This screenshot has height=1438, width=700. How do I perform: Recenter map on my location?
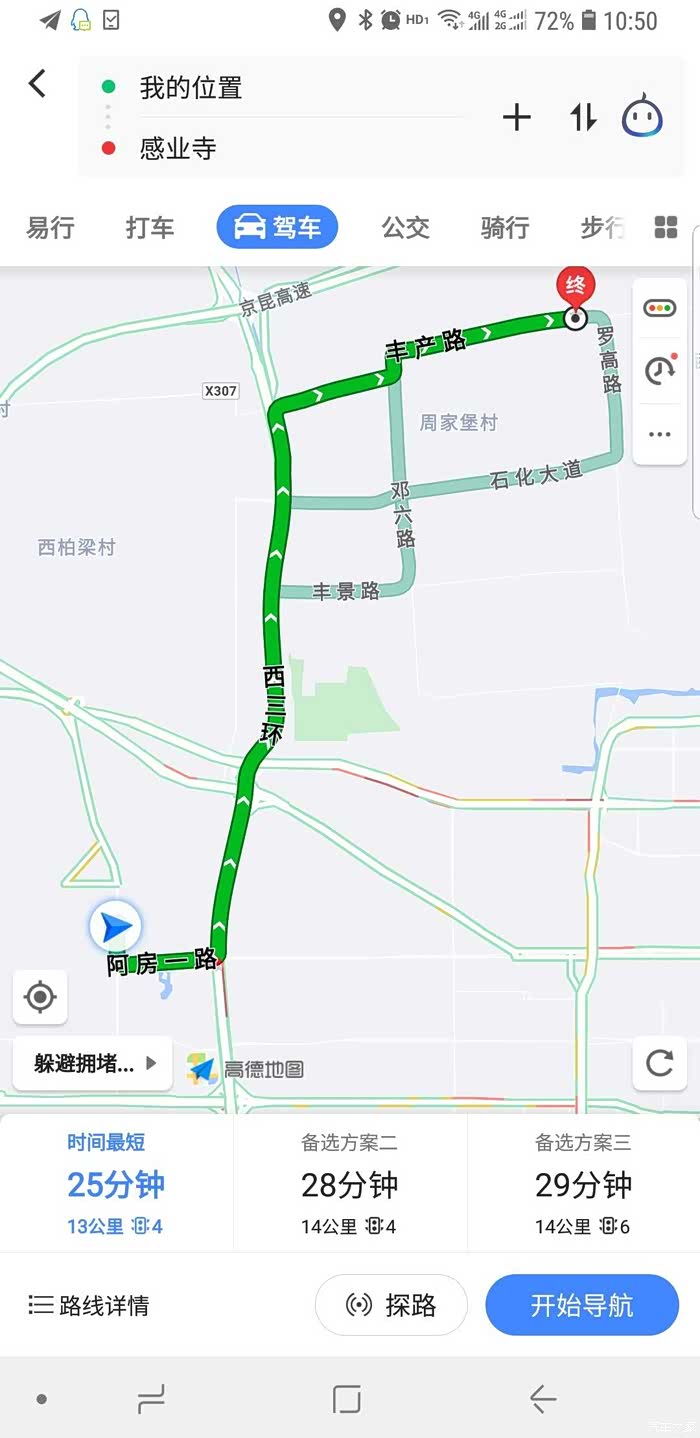pyautogui.click(x=40, y=997)
